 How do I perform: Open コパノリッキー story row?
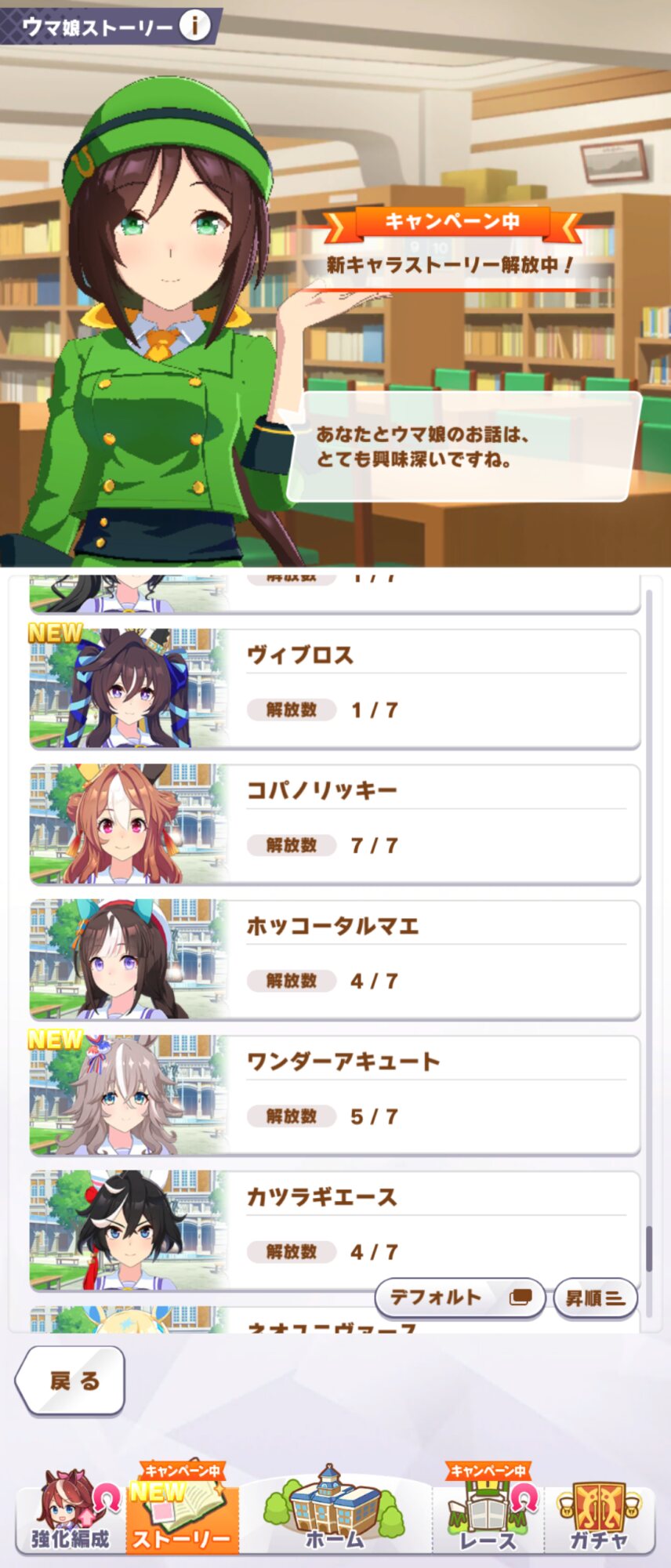[x=335, y=824]
